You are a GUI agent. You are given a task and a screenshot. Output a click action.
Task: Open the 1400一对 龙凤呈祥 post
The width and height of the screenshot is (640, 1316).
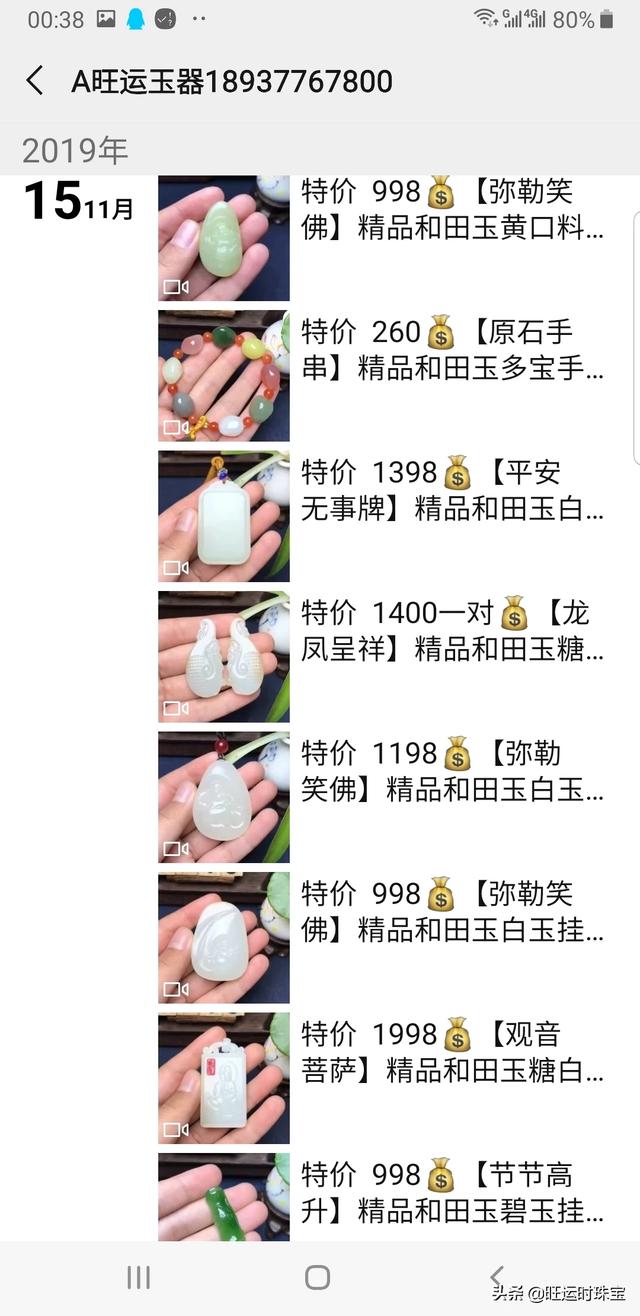[452, 631]
